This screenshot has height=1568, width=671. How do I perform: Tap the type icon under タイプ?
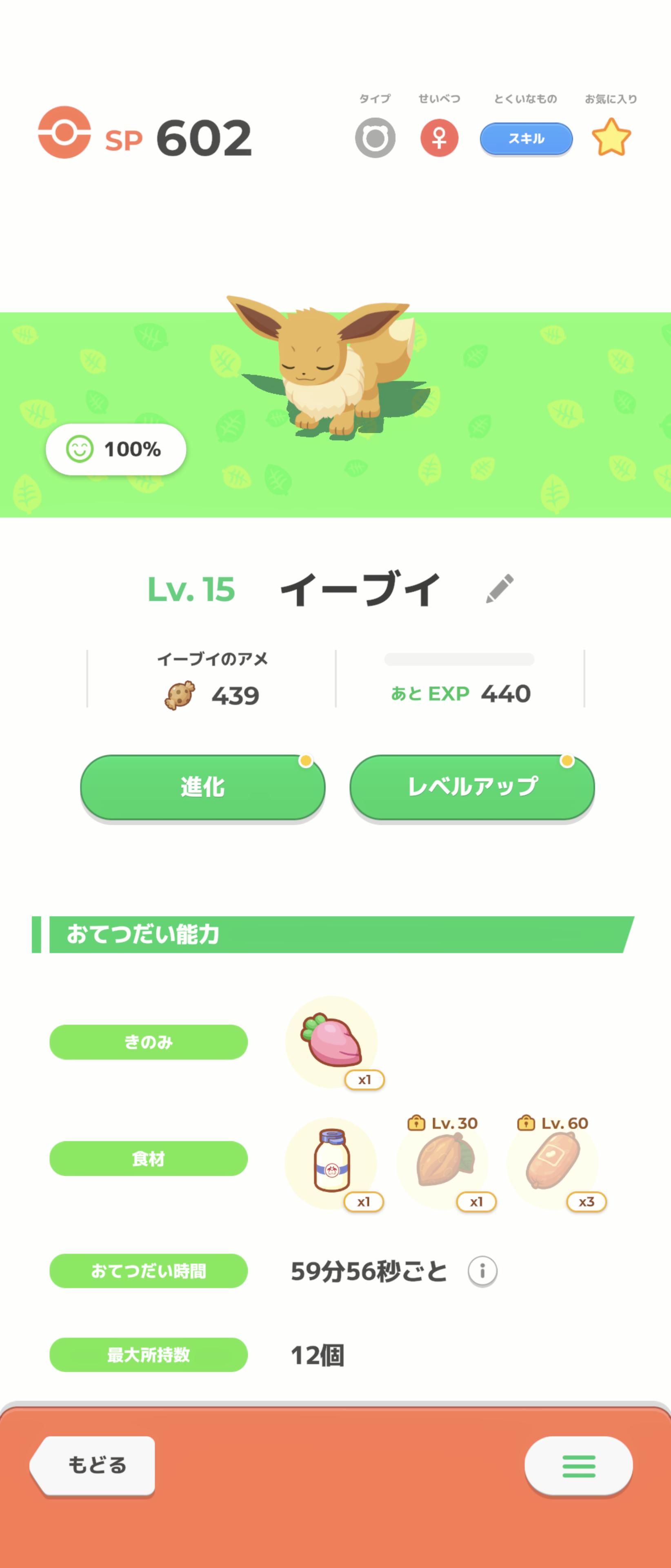pyautogui.click(x=375, y=138)
